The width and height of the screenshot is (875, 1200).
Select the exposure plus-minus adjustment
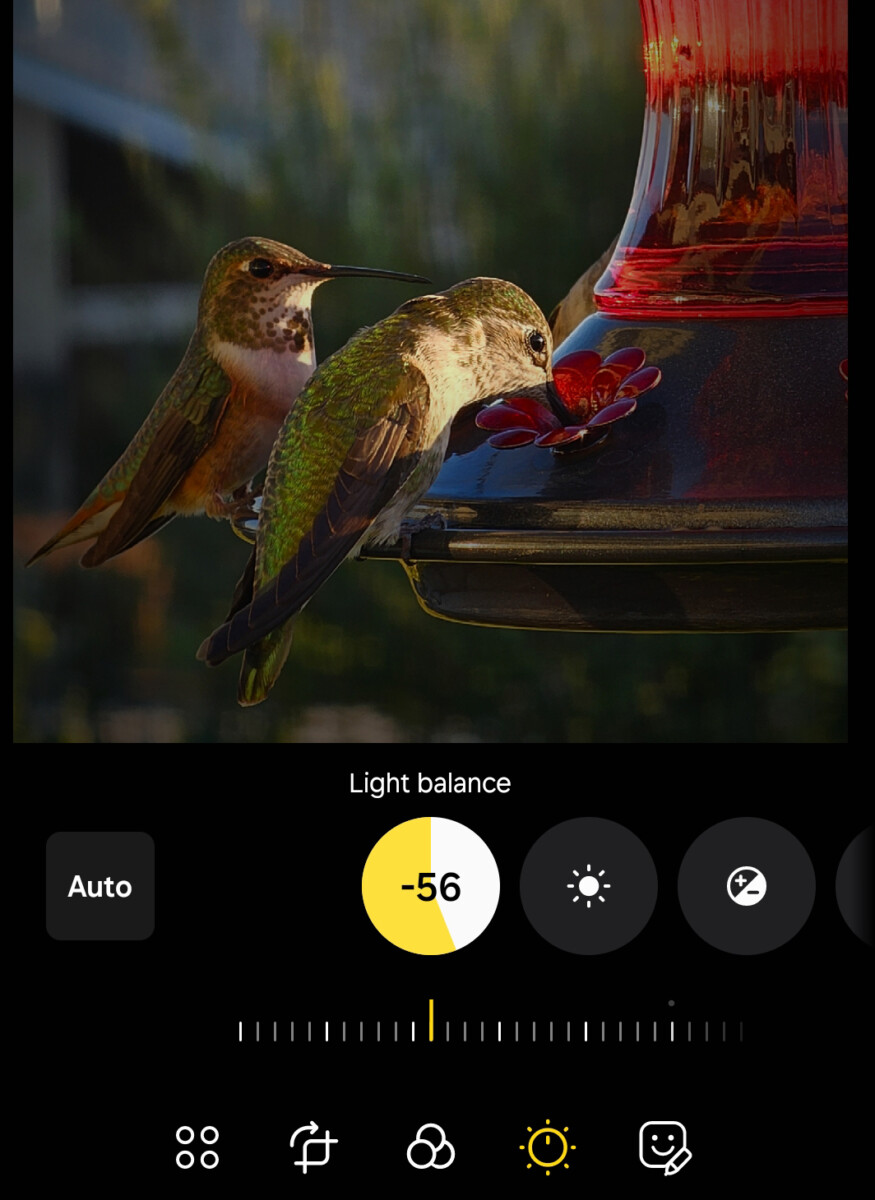[x=746, y=886]
